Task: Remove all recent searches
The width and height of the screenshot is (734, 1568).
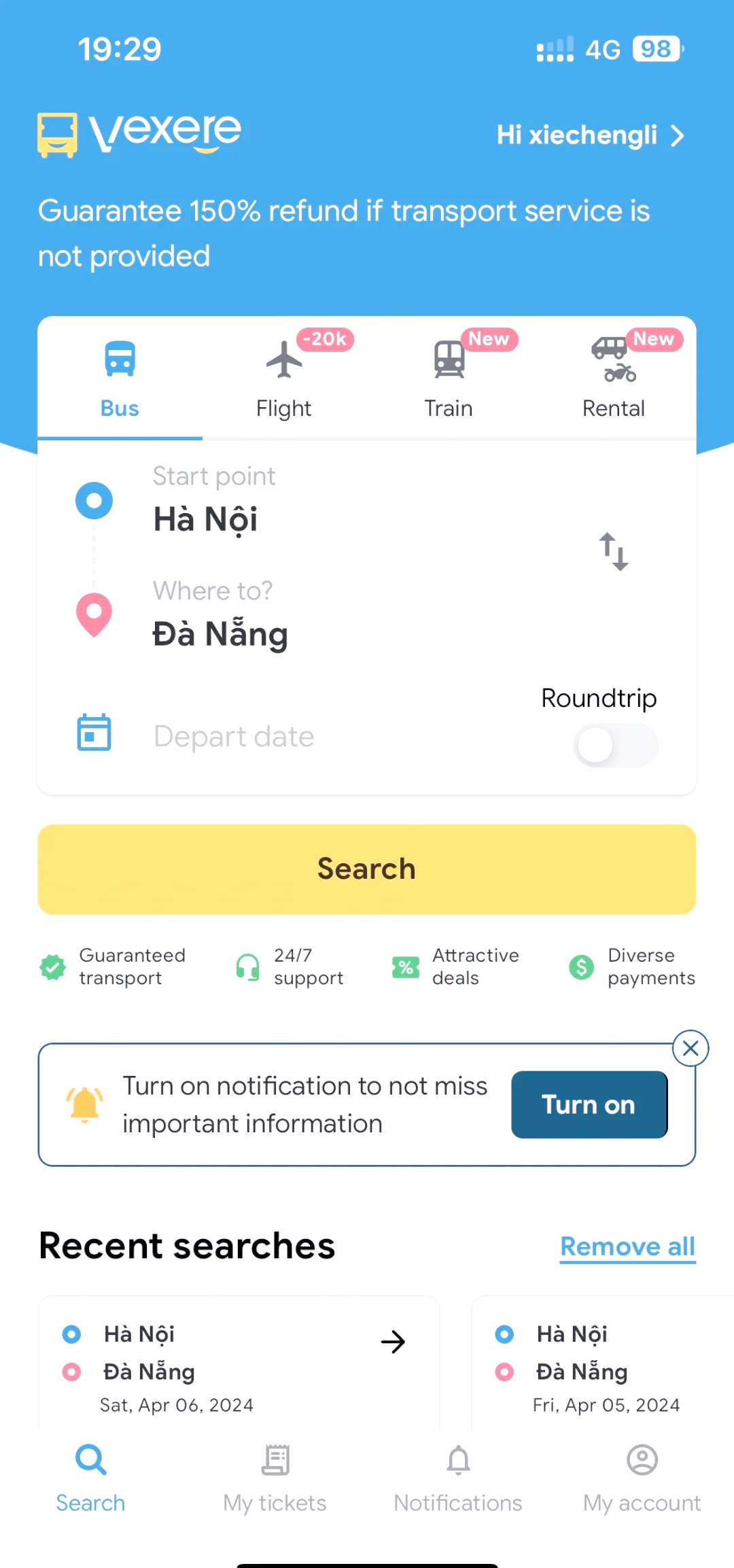Action: pyautogui.click(x=627, y=1247)
